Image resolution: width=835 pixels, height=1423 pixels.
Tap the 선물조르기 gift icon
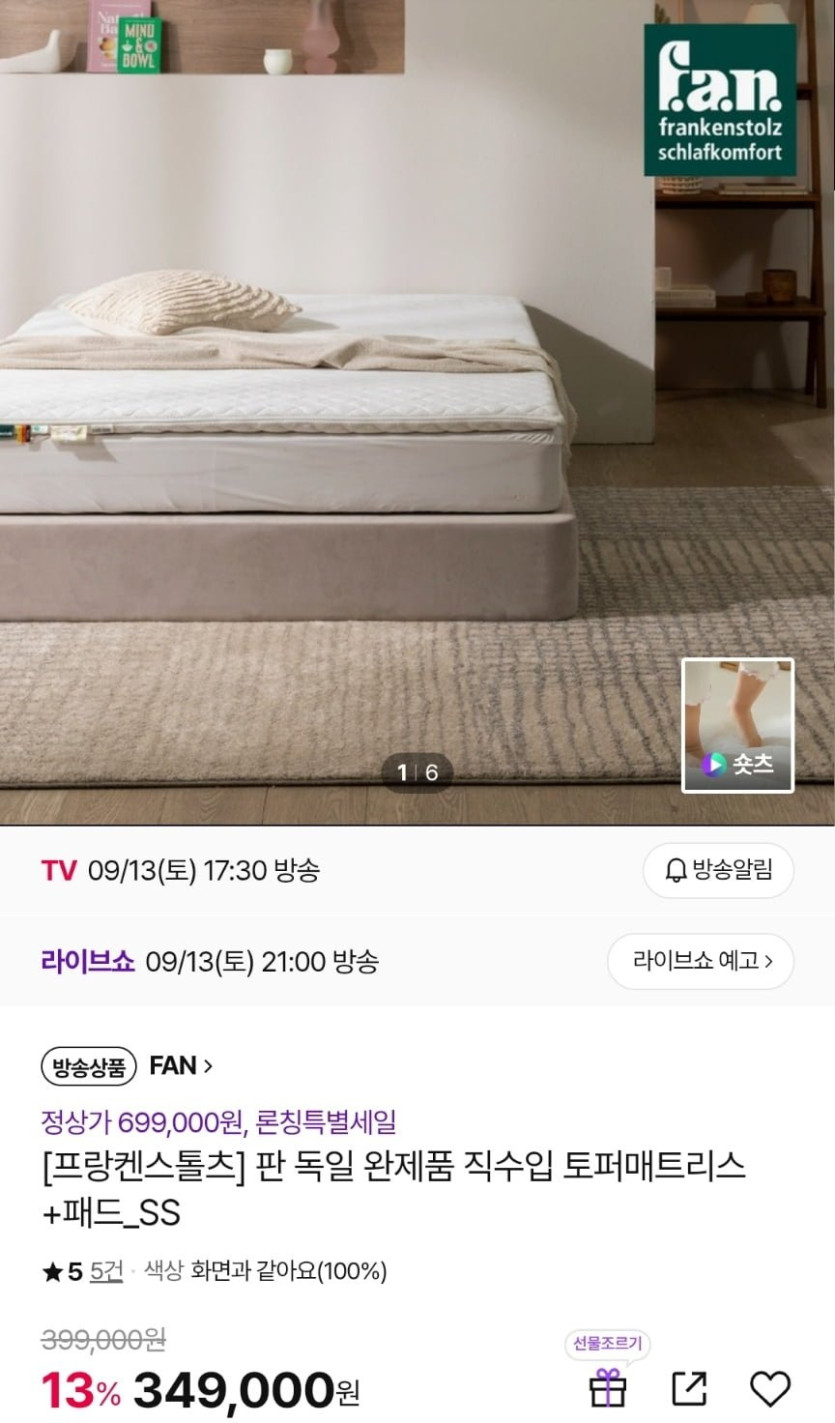coord(608,1387)
